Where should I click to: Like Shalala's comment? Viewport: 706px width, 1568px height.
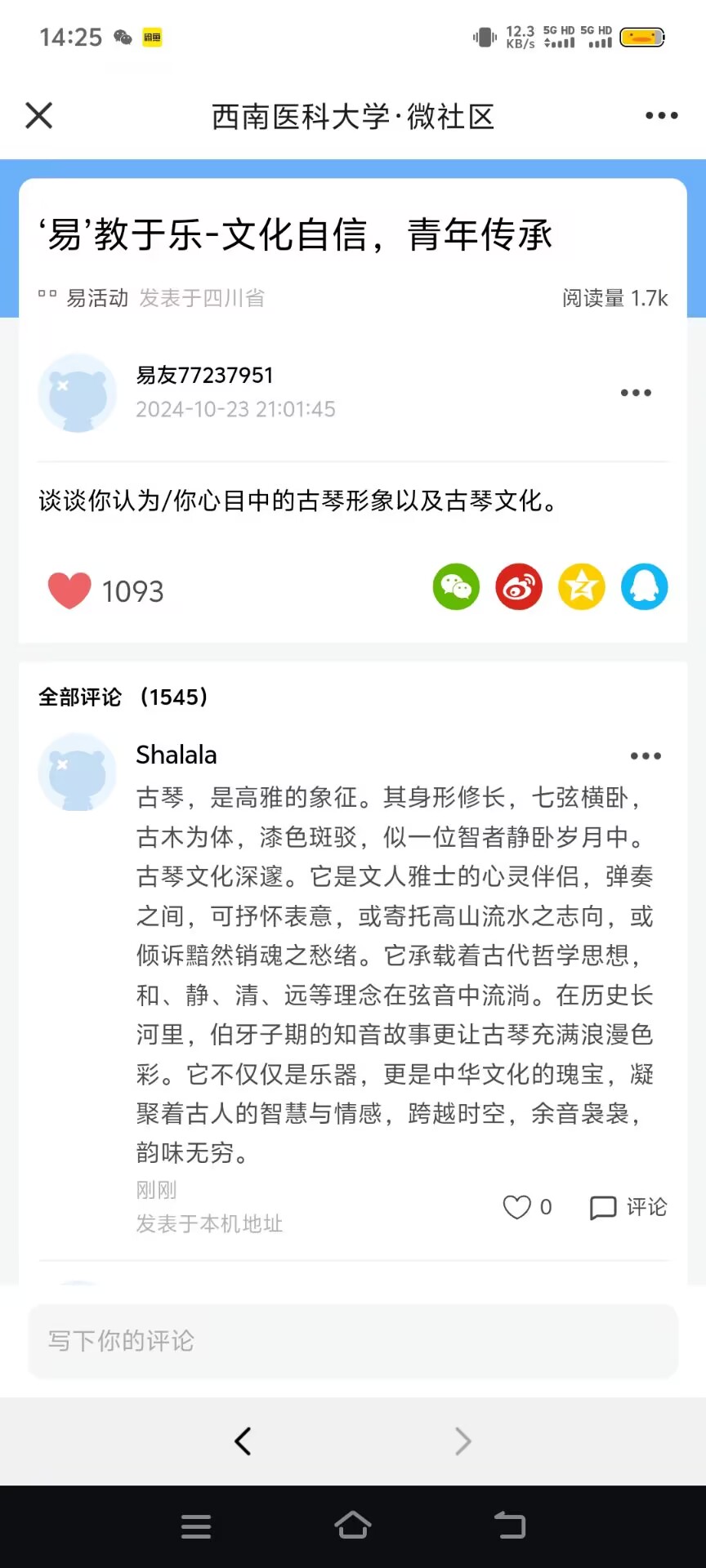tap(517, 1207)
